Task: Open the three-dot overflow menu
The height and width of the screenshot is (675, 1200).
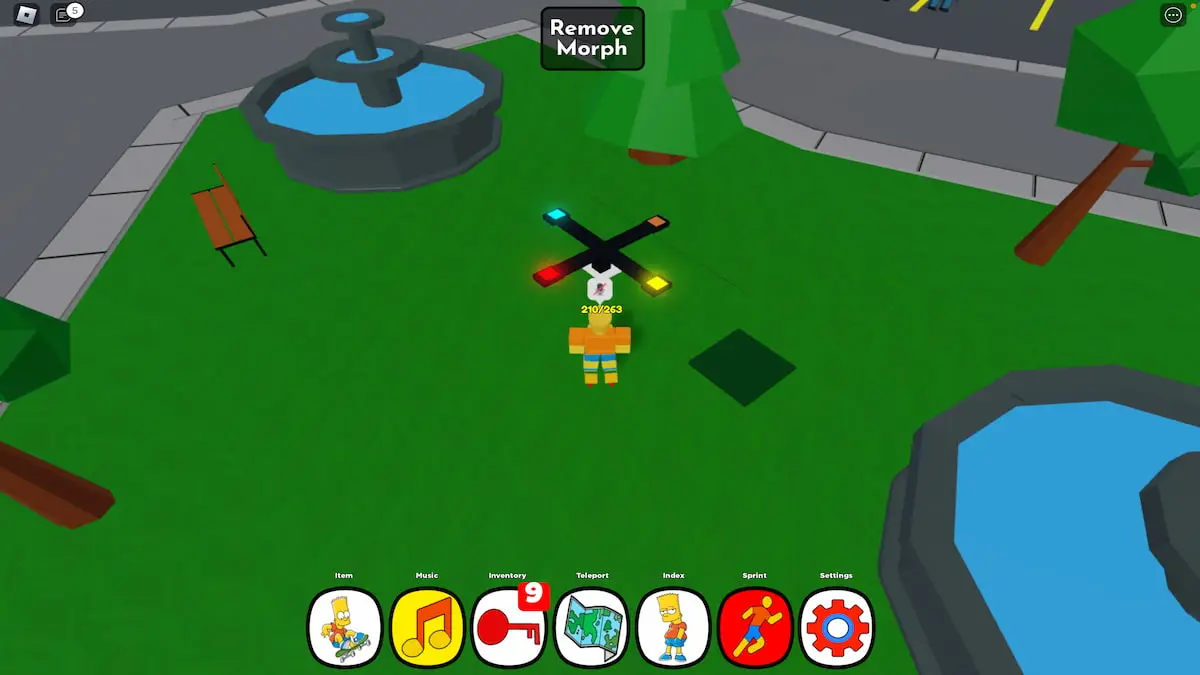Action: [x=1173, y=15]
